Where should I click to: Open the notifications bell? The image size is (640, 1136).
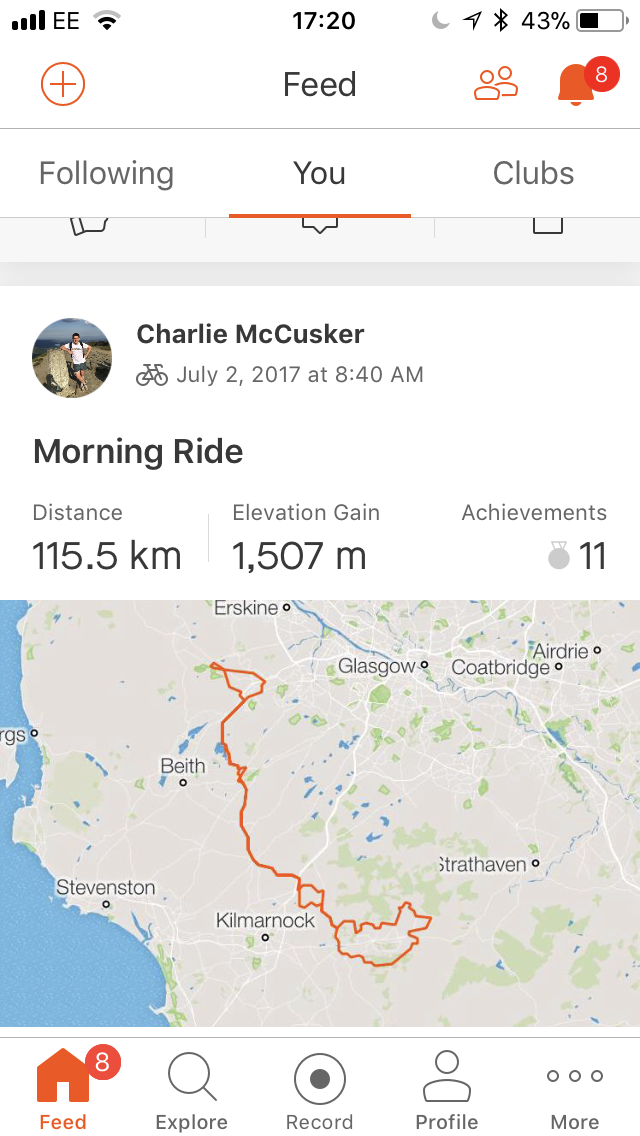(x=576, y=84)
